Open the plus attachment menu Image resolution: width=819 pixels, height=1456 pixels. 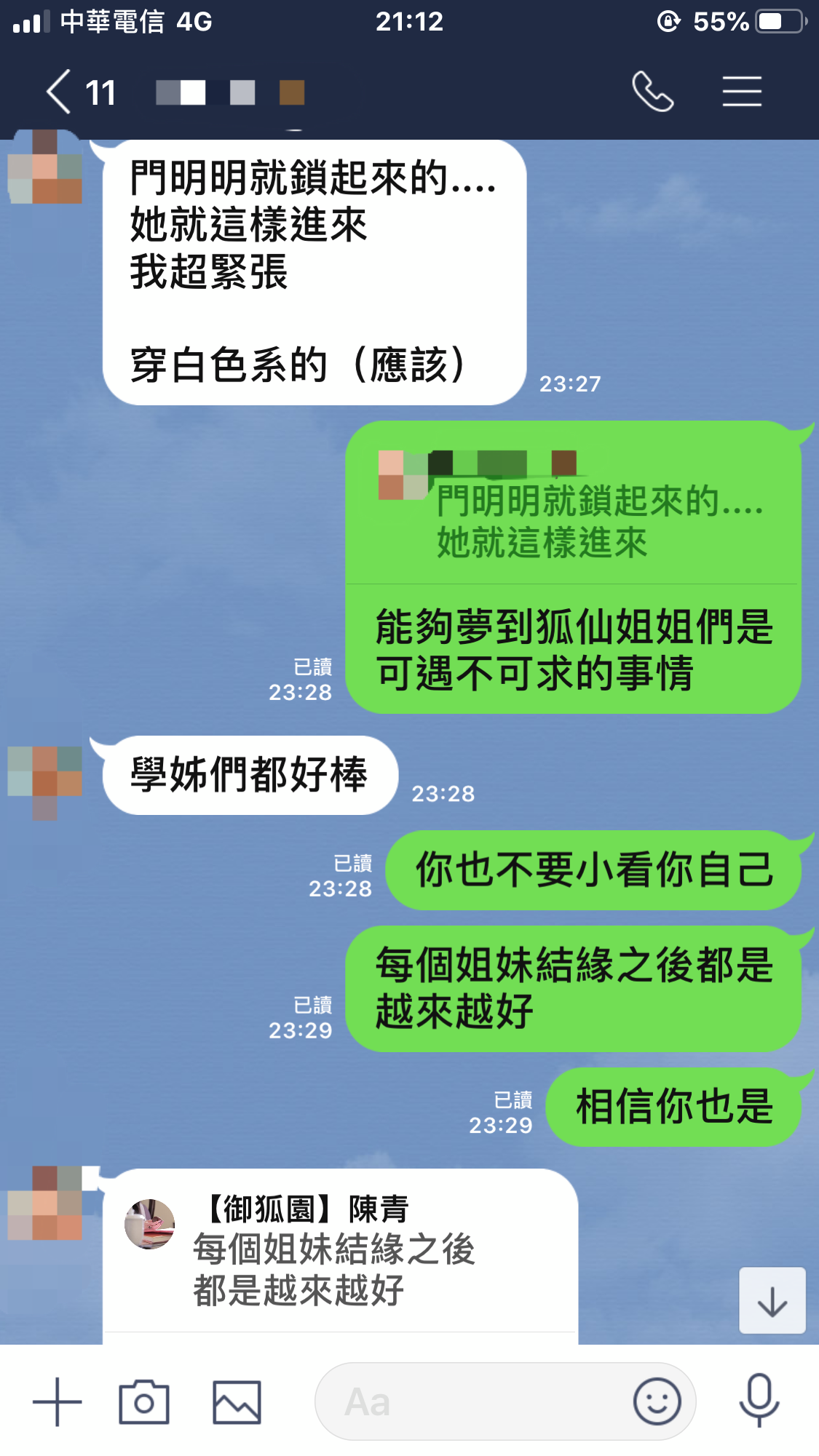pyautogui.click(x=58, y=1401)
